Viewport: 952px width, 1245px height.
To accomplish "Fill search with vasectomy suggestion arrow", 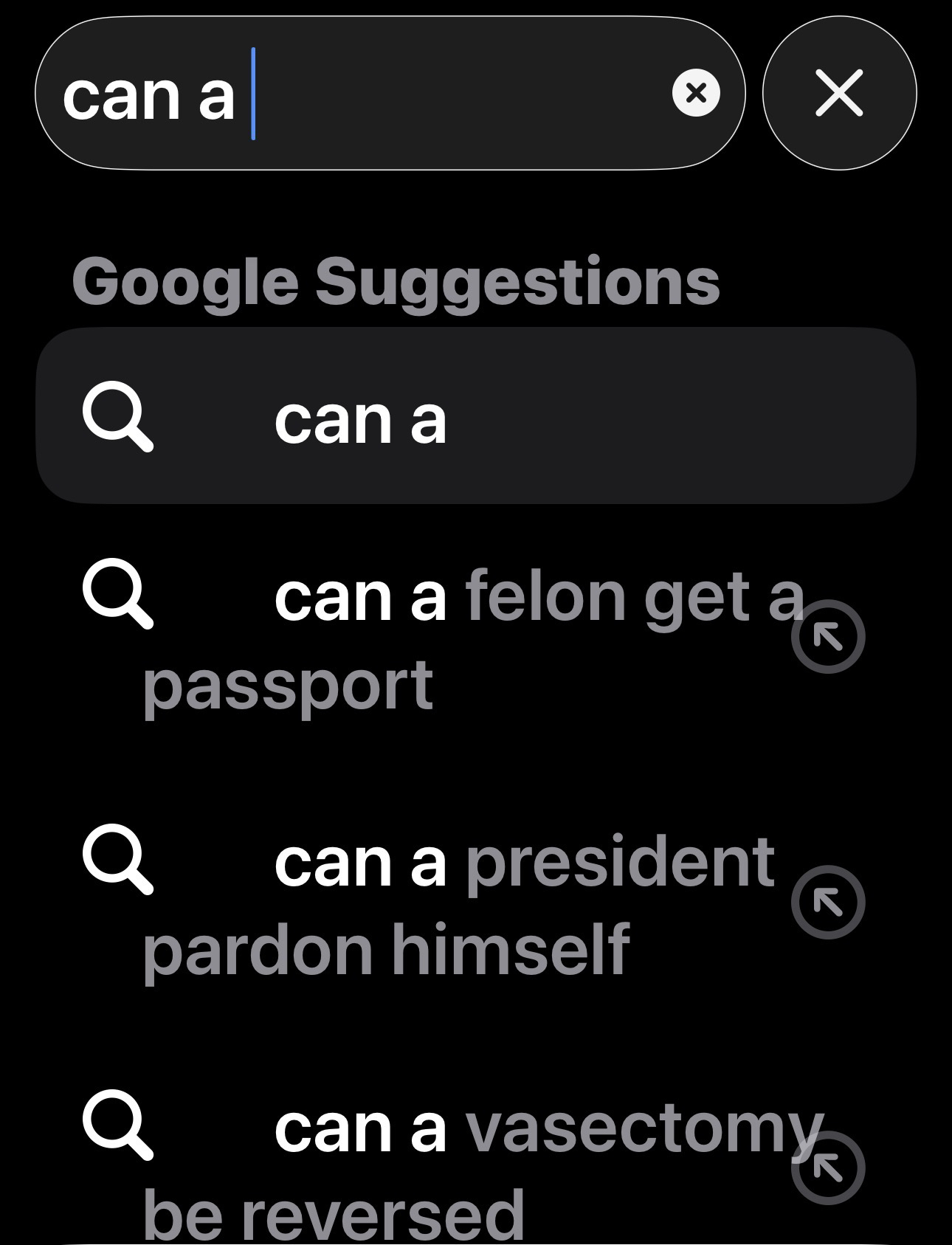I will pyautogui.click(x=828, y=1168).
